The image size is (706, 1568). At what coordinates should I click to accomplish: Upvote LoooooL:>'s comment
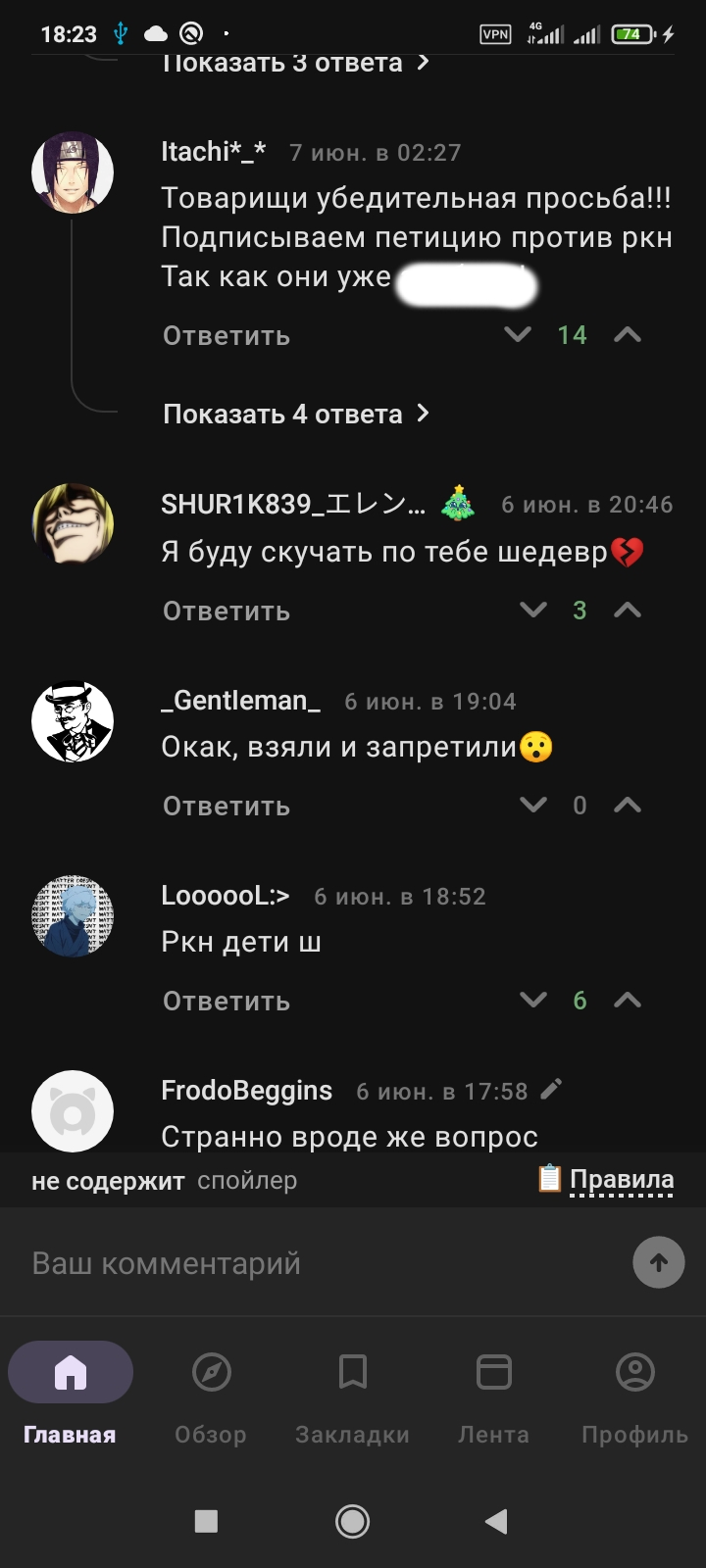[628, 1001]
